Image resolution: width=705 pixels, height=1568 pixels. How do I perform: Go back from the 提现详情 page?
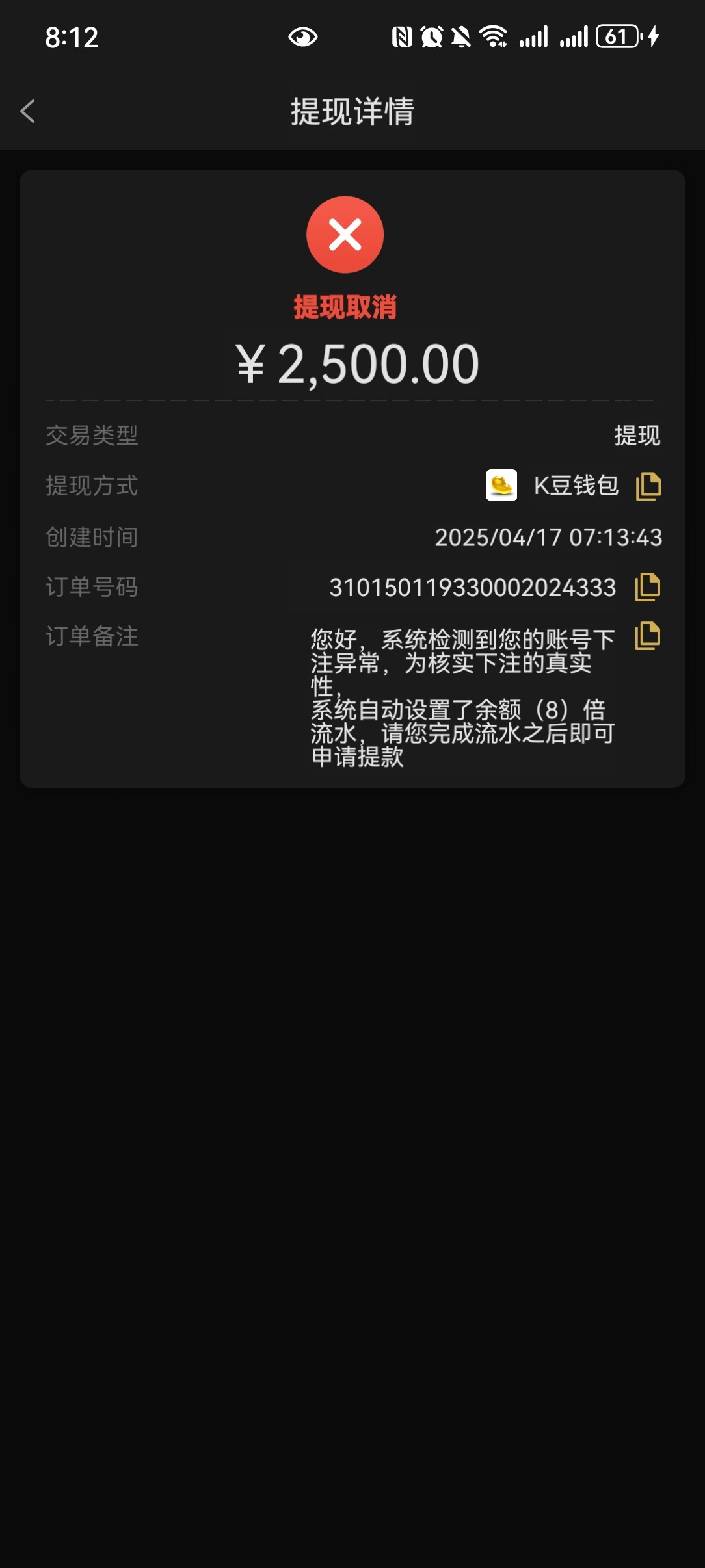[x=28, y=111]
